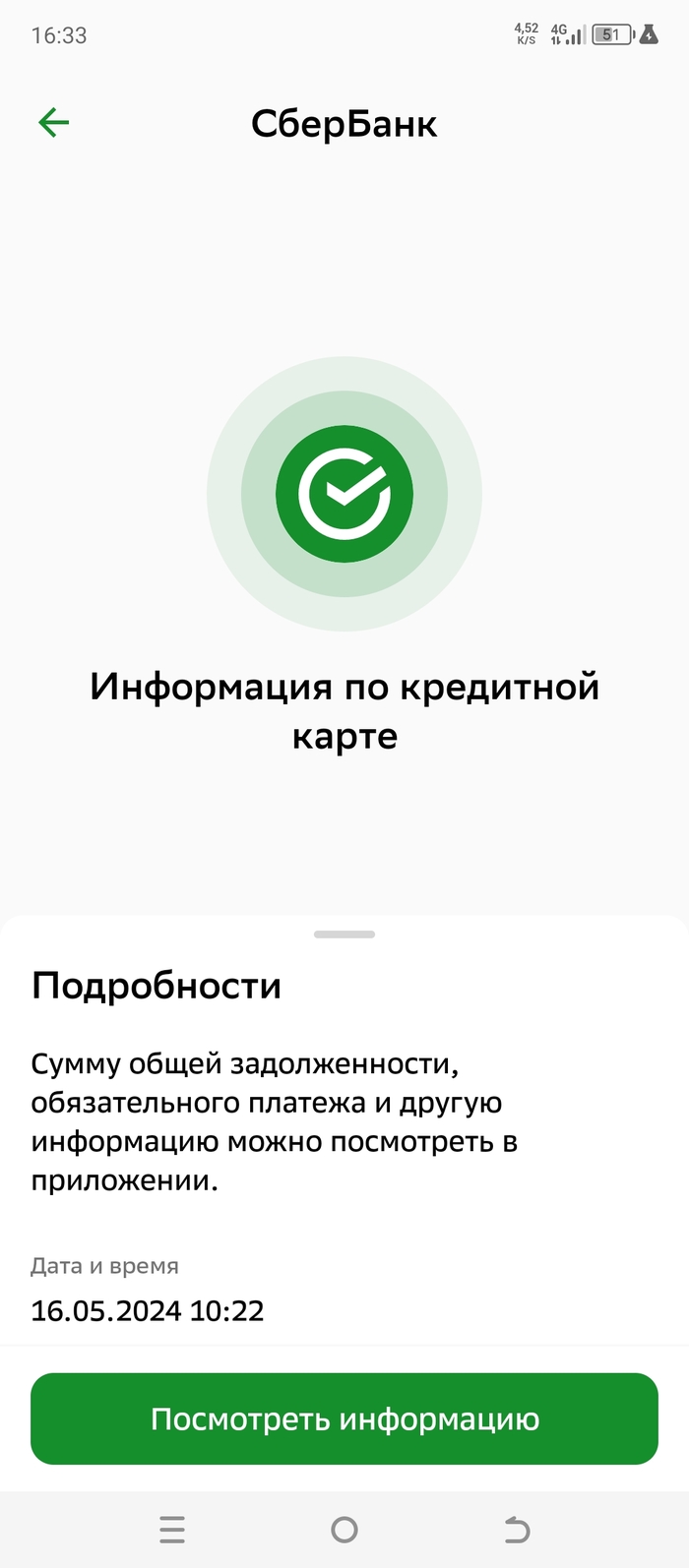Viewport: 689px width, 1568px height.
Task: Go to the home screen
Action: point(344,1530)
